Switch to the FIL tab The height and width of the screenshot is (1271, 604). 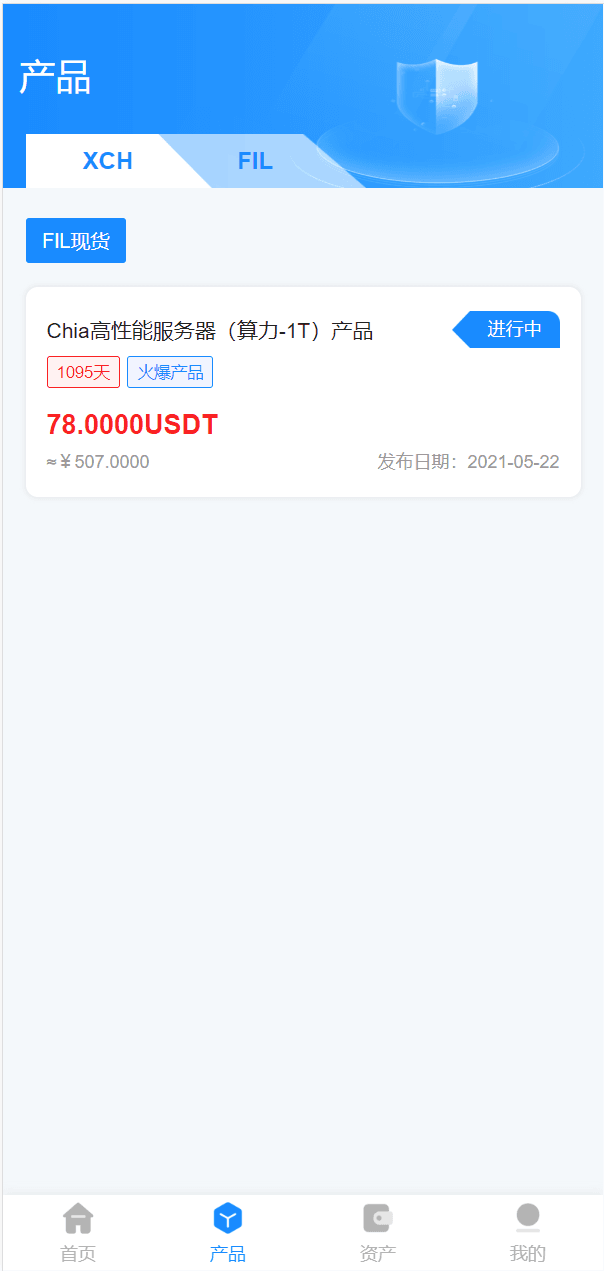click(x=255, y=161)
